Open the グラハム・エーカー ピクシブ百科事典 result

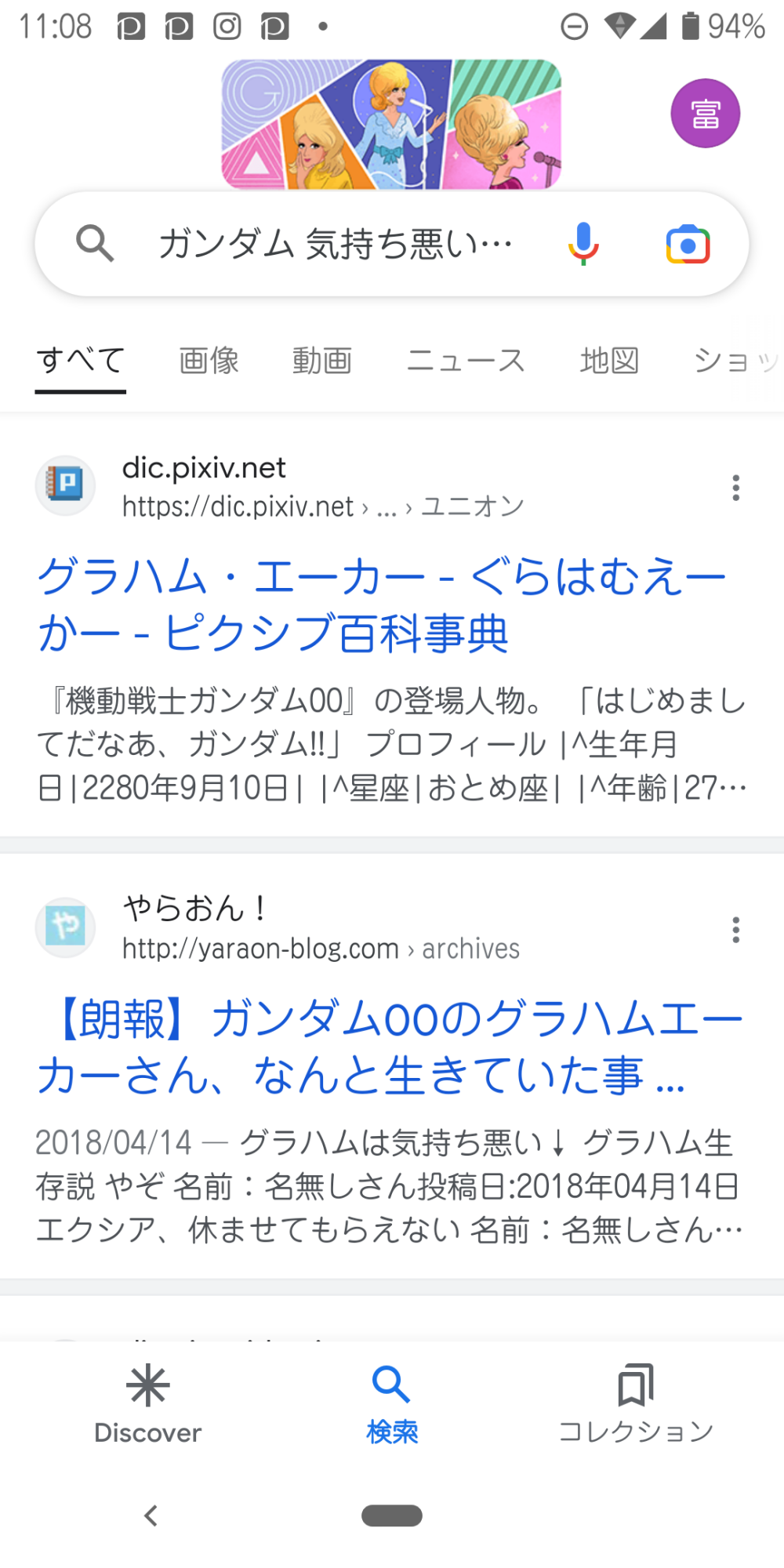coord(381,604)
